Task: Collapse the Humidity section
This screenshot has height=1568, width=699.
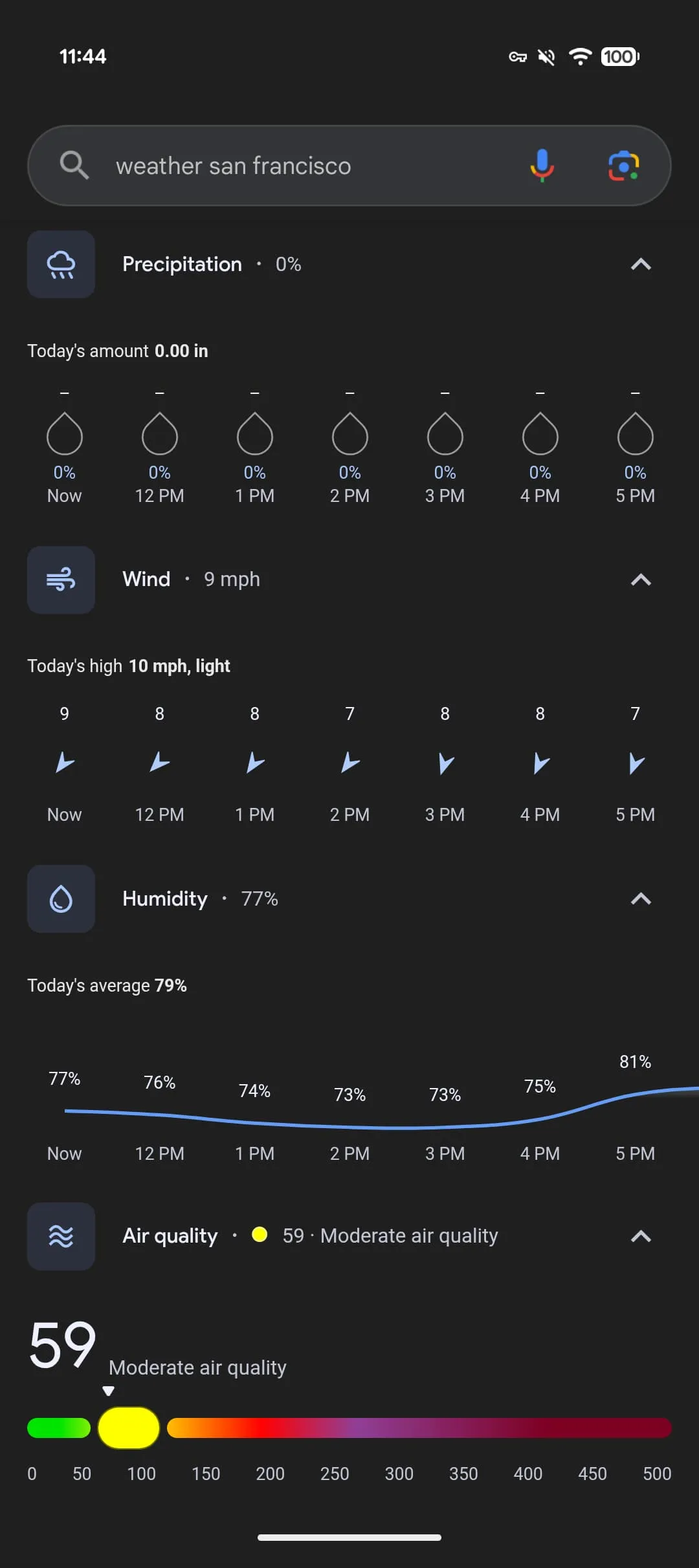Action: (x=640, y=899)
